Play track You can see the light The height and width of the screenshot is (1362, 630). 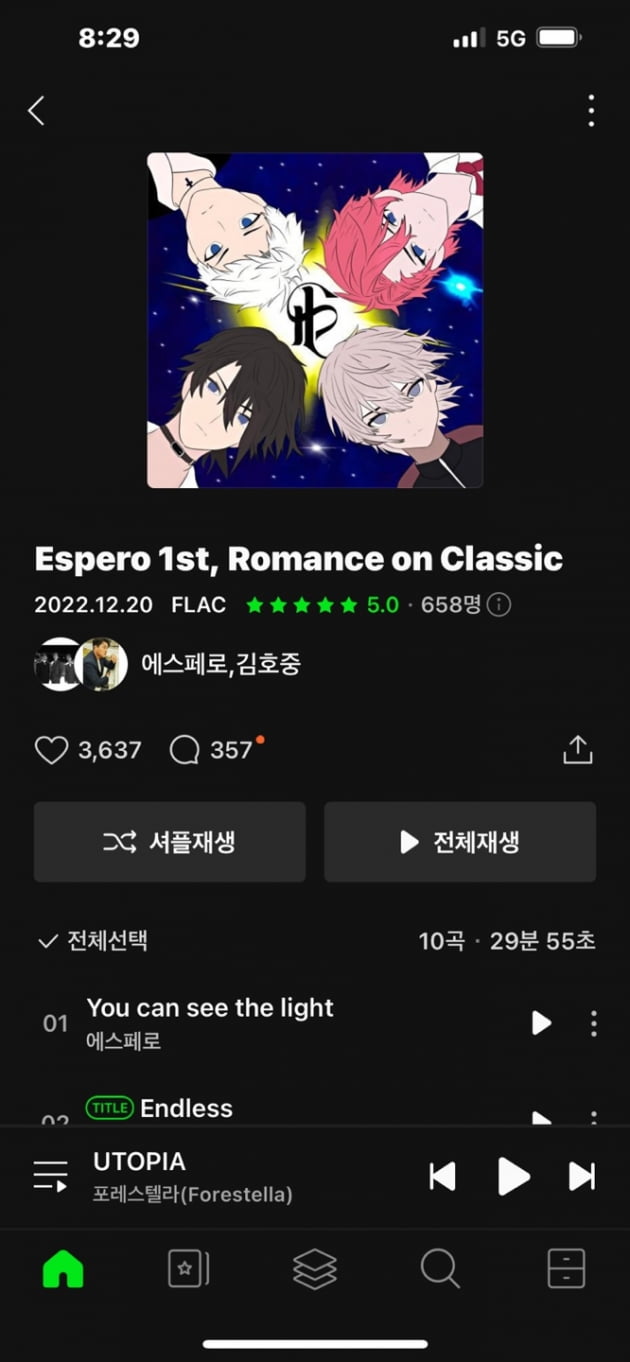point(541,1022)
